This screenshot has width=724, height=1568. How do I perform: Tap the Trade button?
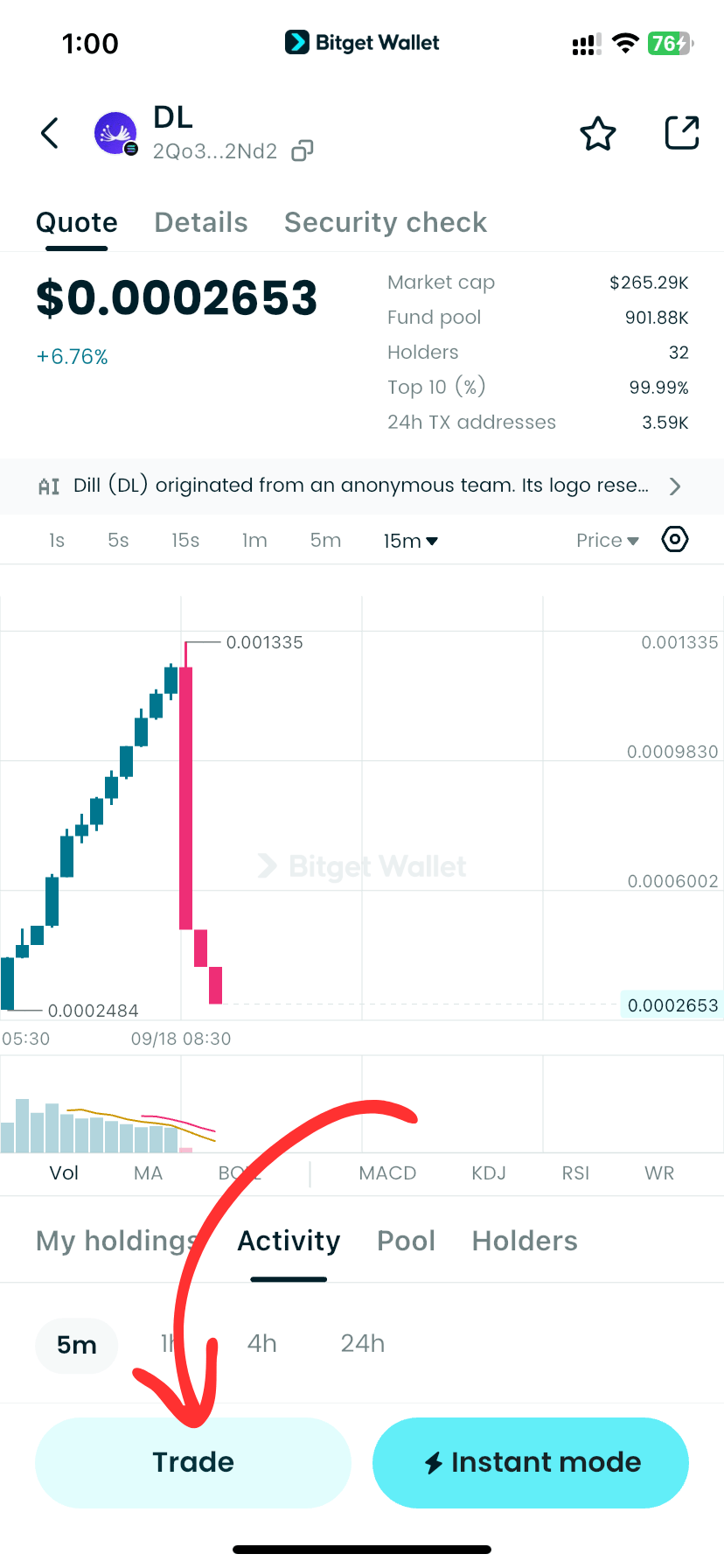coord(193,1462)
